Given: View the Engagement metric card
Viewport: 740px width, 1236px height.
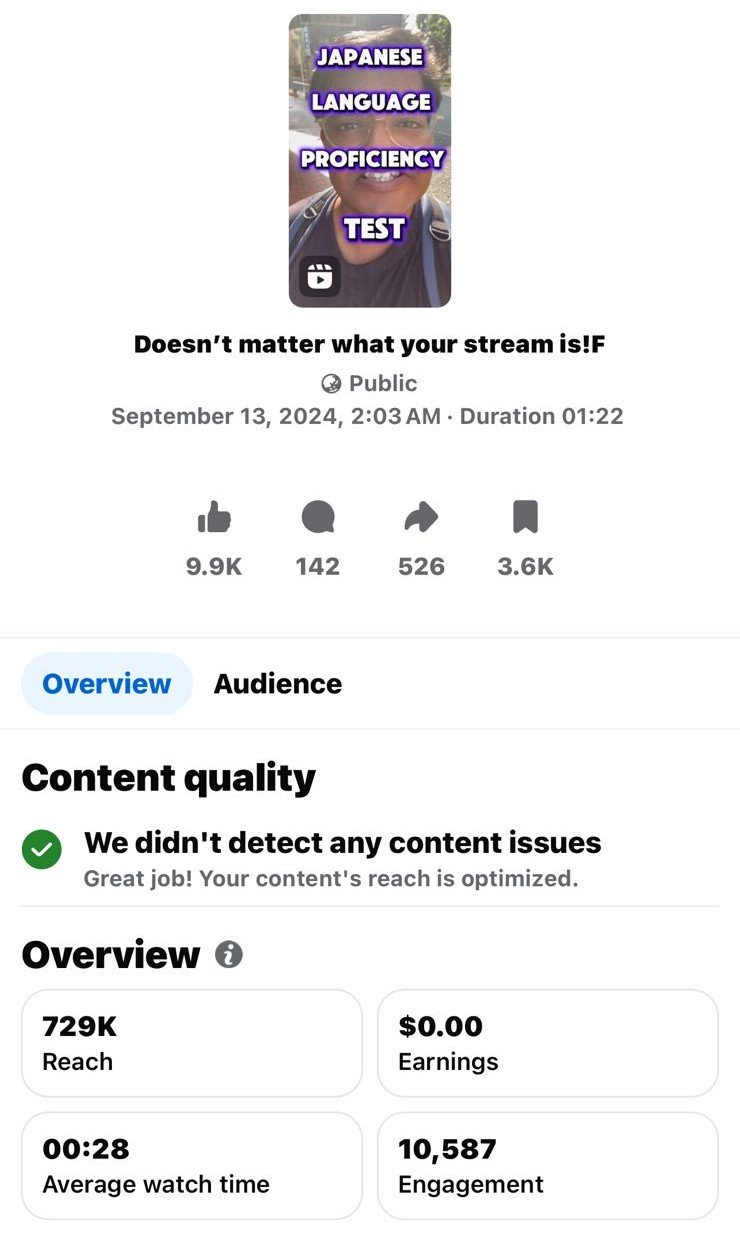Looking at the screenshot, I should [x=547, y=1165].
